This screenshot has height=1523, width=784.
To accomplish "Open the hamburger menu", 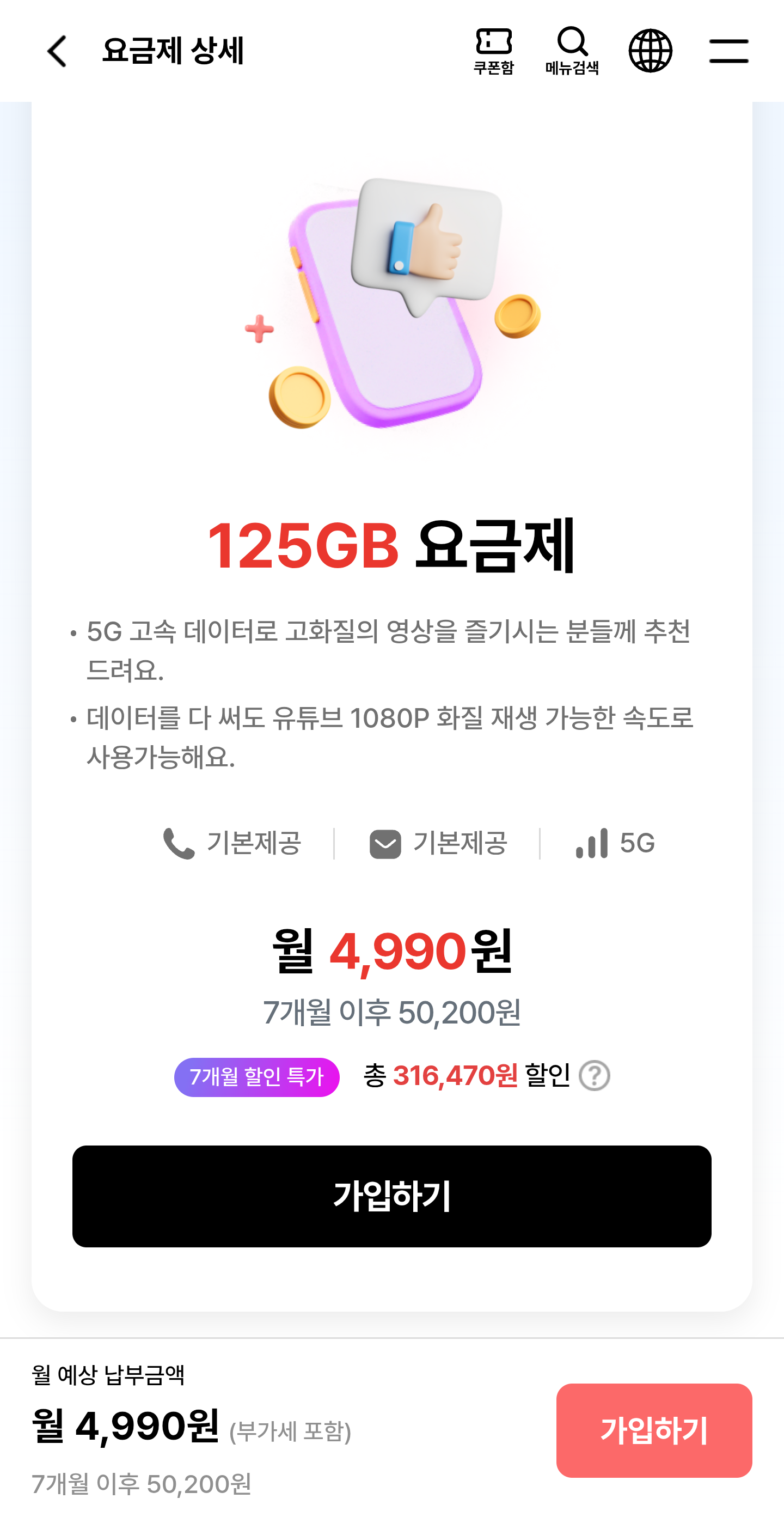I will (729, 51).
